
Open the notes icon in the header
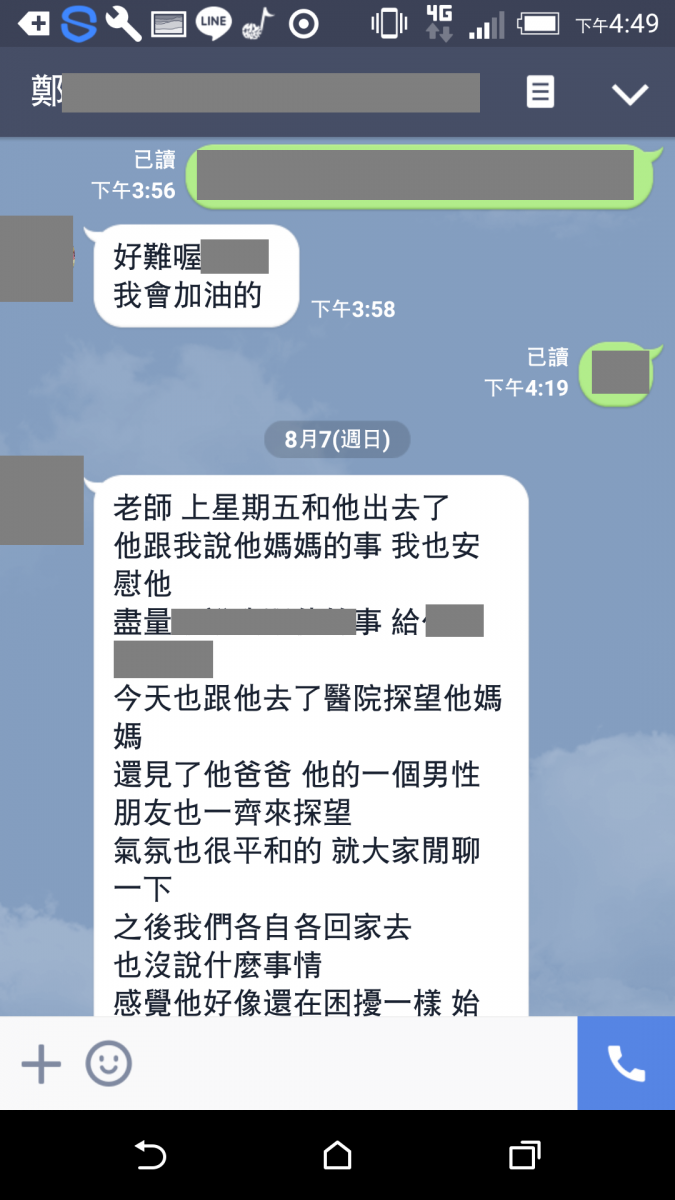[540, 94]
